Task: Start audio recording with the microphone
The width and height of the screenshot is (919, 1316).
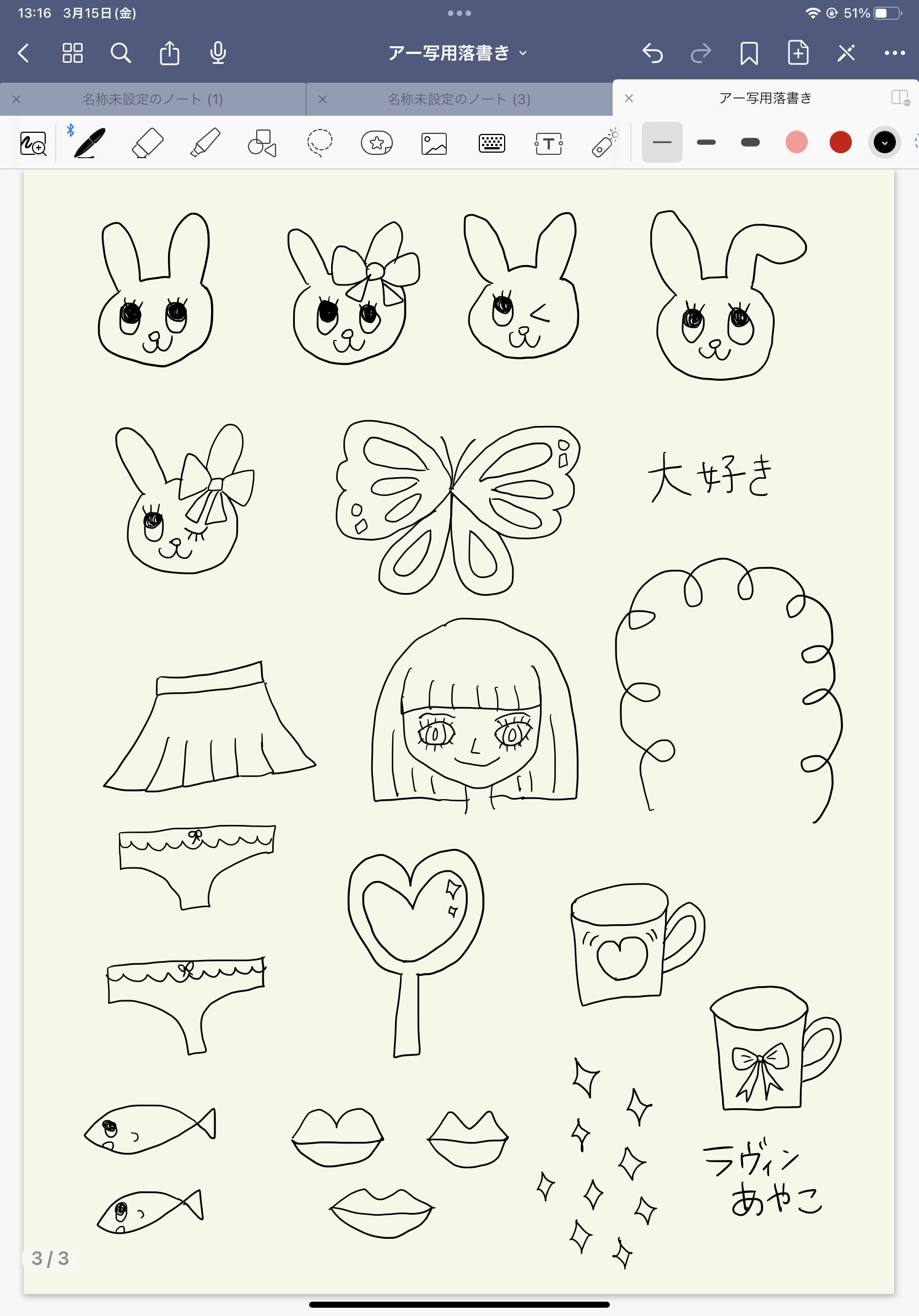Action: tap(218, 53)
